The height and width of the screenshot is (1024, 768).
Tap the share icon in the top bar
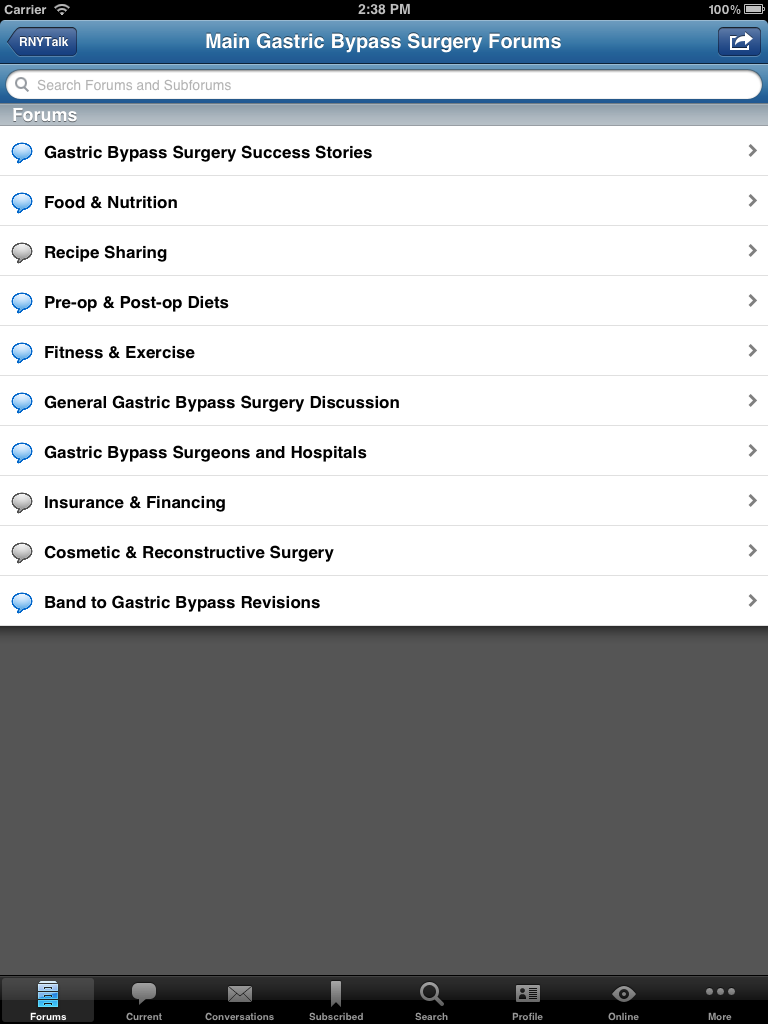739,42
